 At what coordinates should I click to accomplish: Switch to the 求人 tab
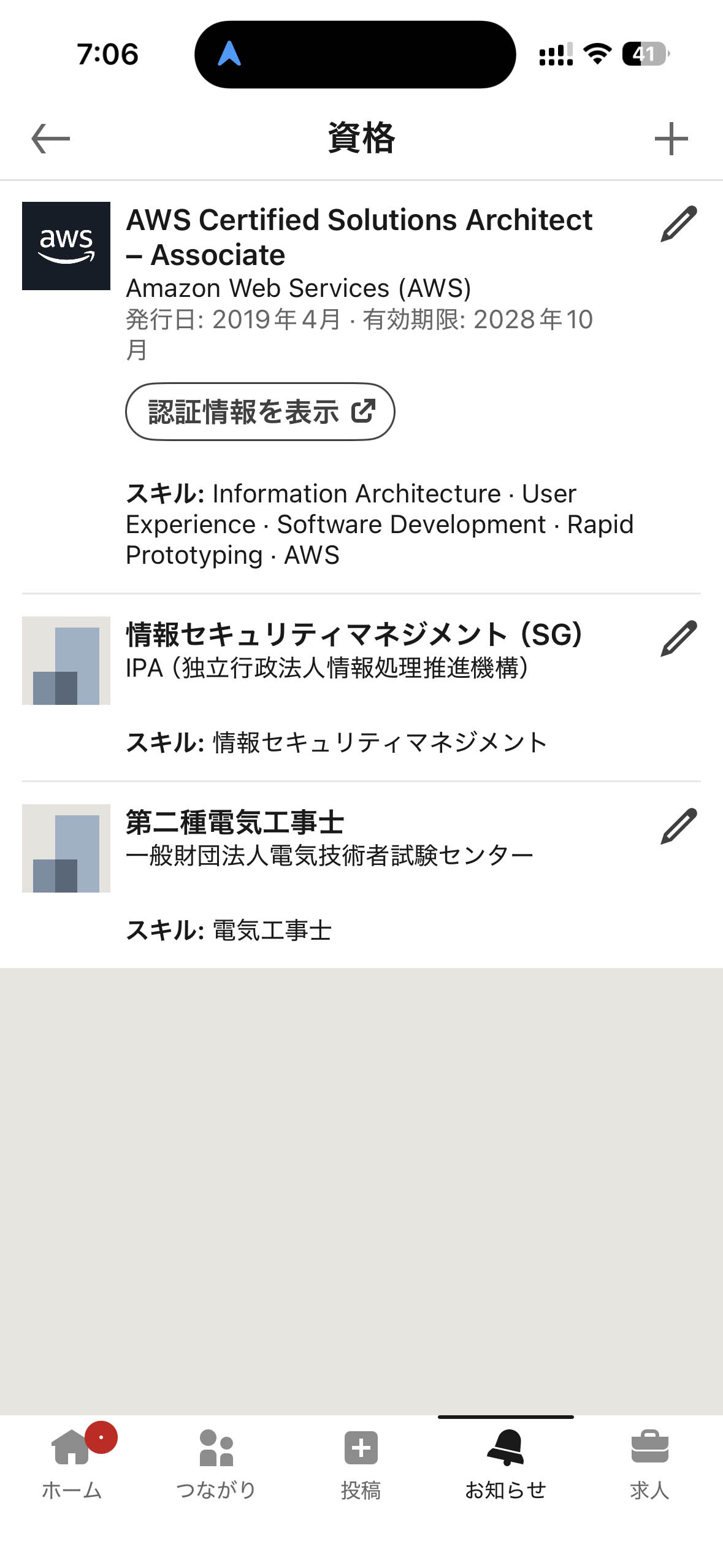click(649, 1462)
